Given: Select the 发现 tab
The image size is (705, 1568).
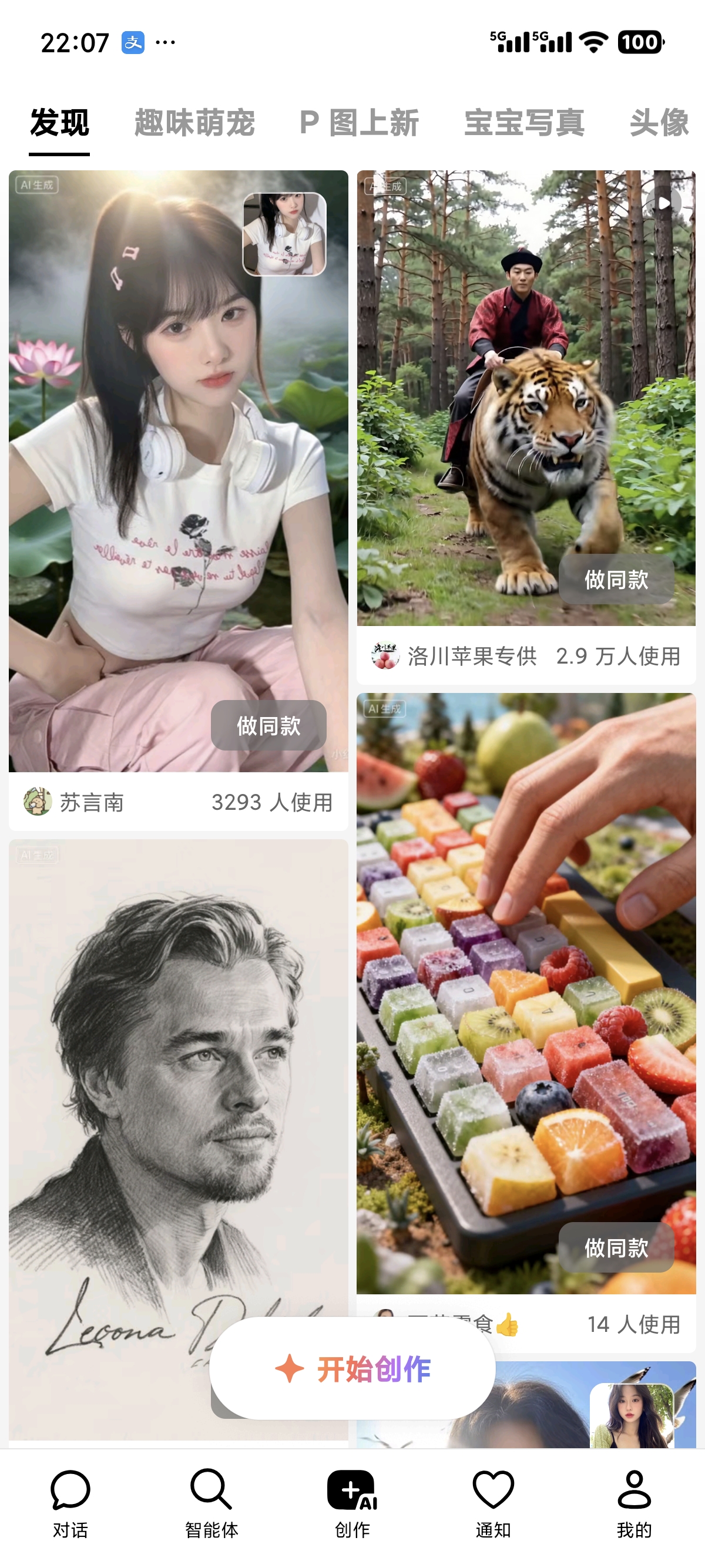Looking at the screenshot, I should coord(60,122).
